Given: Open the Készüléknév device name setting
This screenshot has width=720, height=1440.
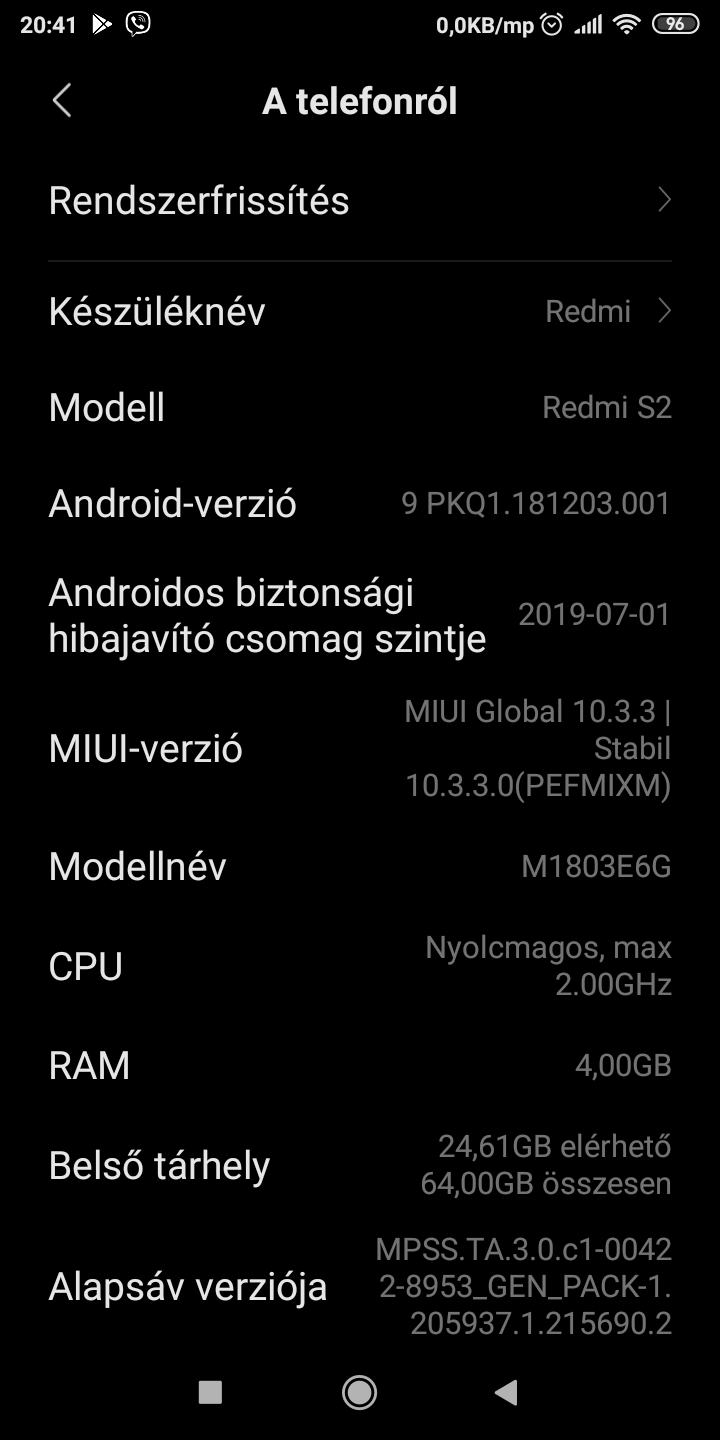Looking at the screenshot, I should click(x=360, y=312).
